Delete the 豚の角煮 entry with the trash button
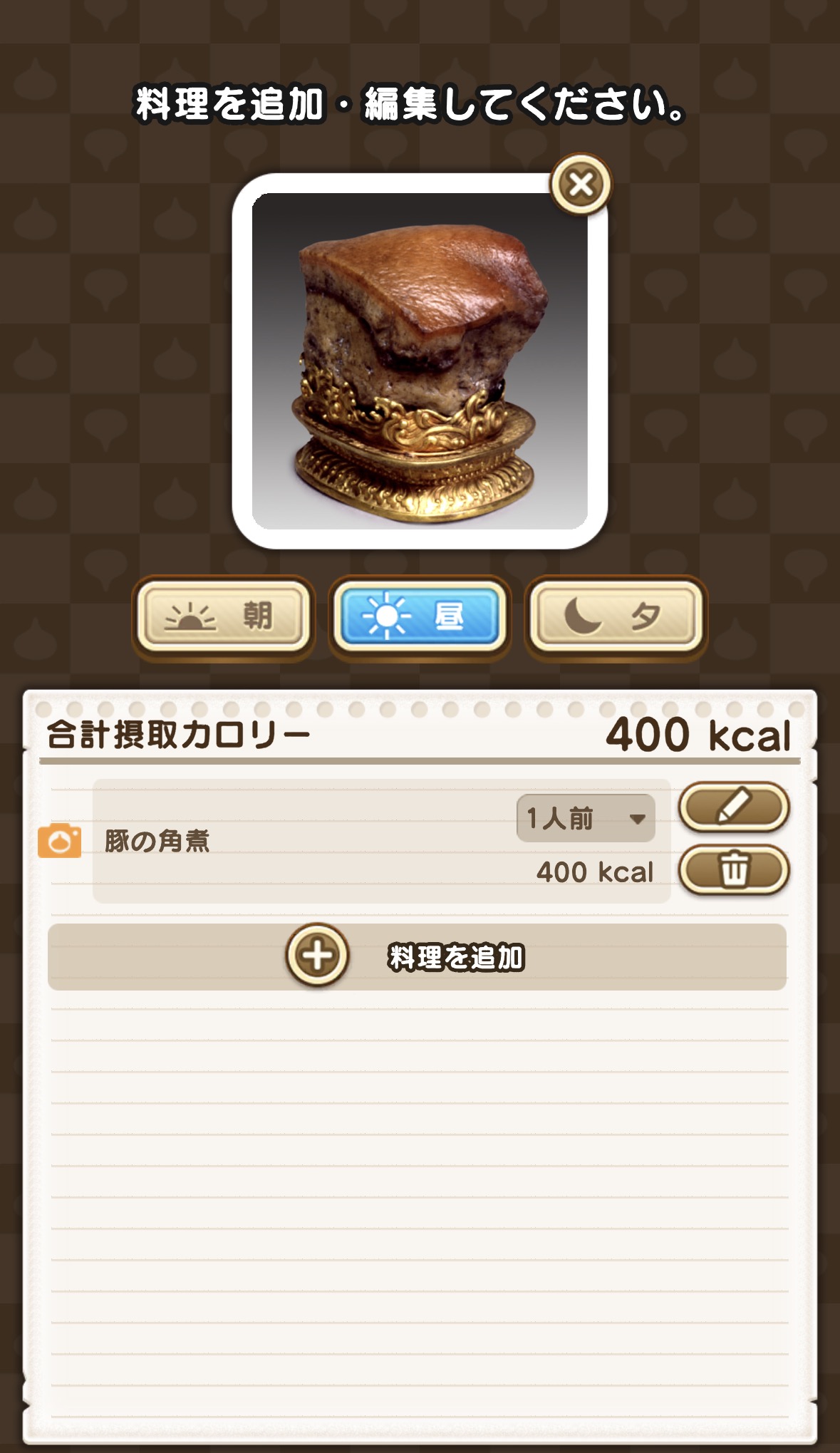Screen dimensions: 840x1453 tap(734, 869)
